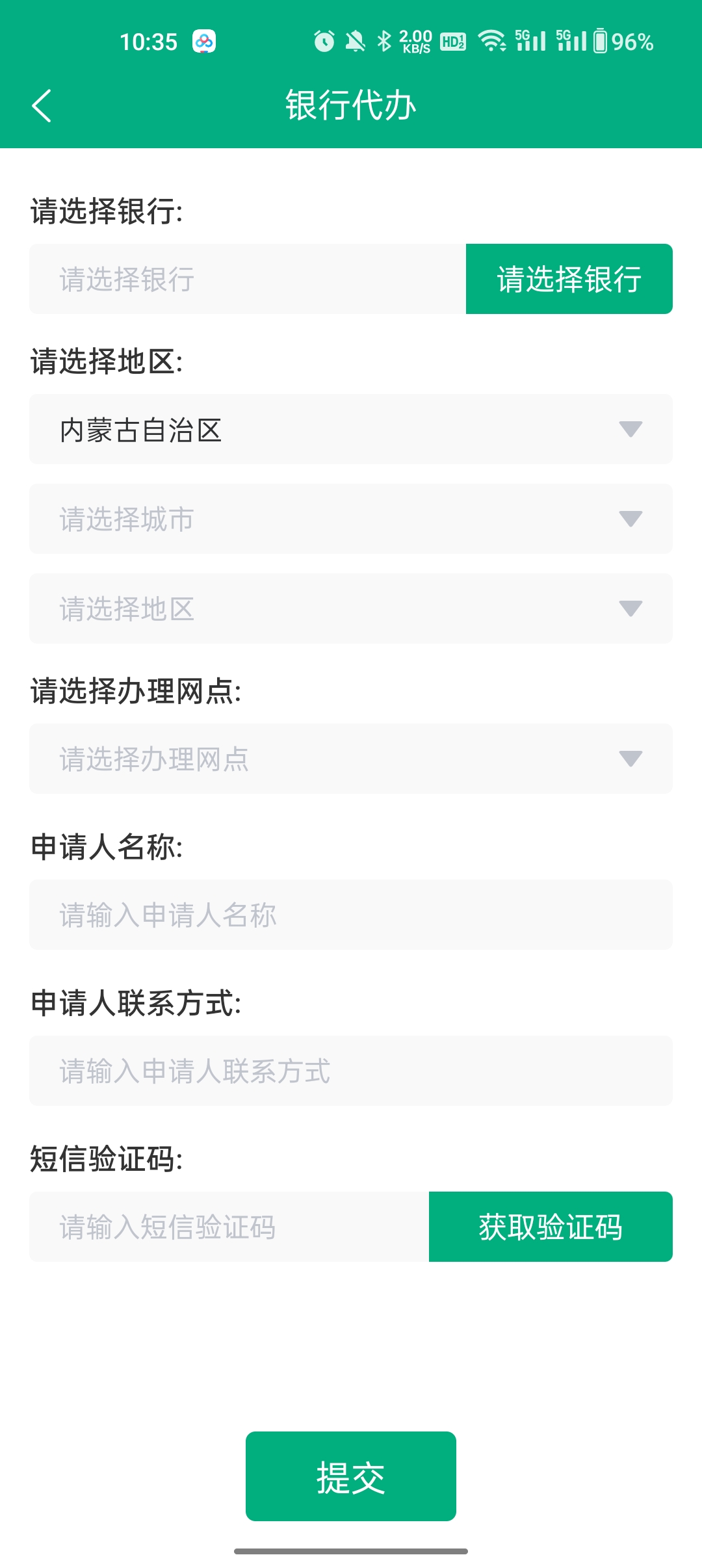Tap the battery level icon showing 96%
Viewport: 702px width, 1568px height.
pos(601,40)
